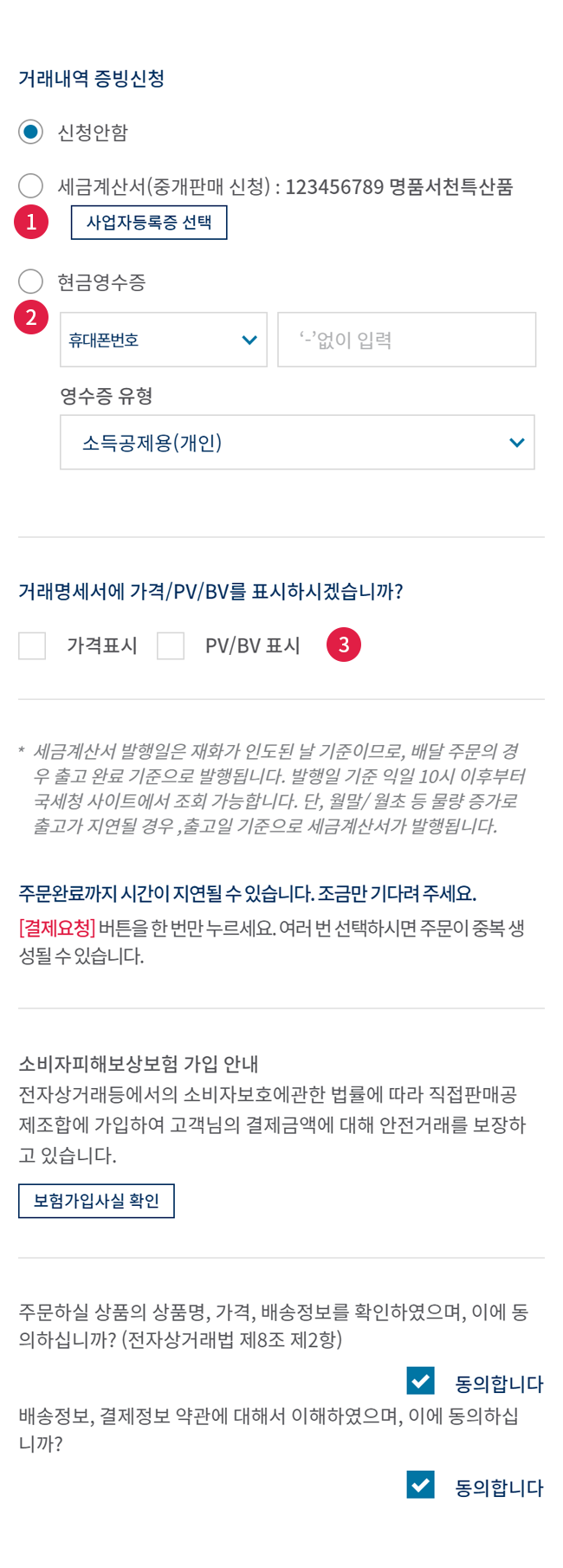Uncheck 동의합니다 for 배송정보, 결제정보 약관
Screen dimensions: 563x1568
pyautogui.click(x=421, y=1485)
